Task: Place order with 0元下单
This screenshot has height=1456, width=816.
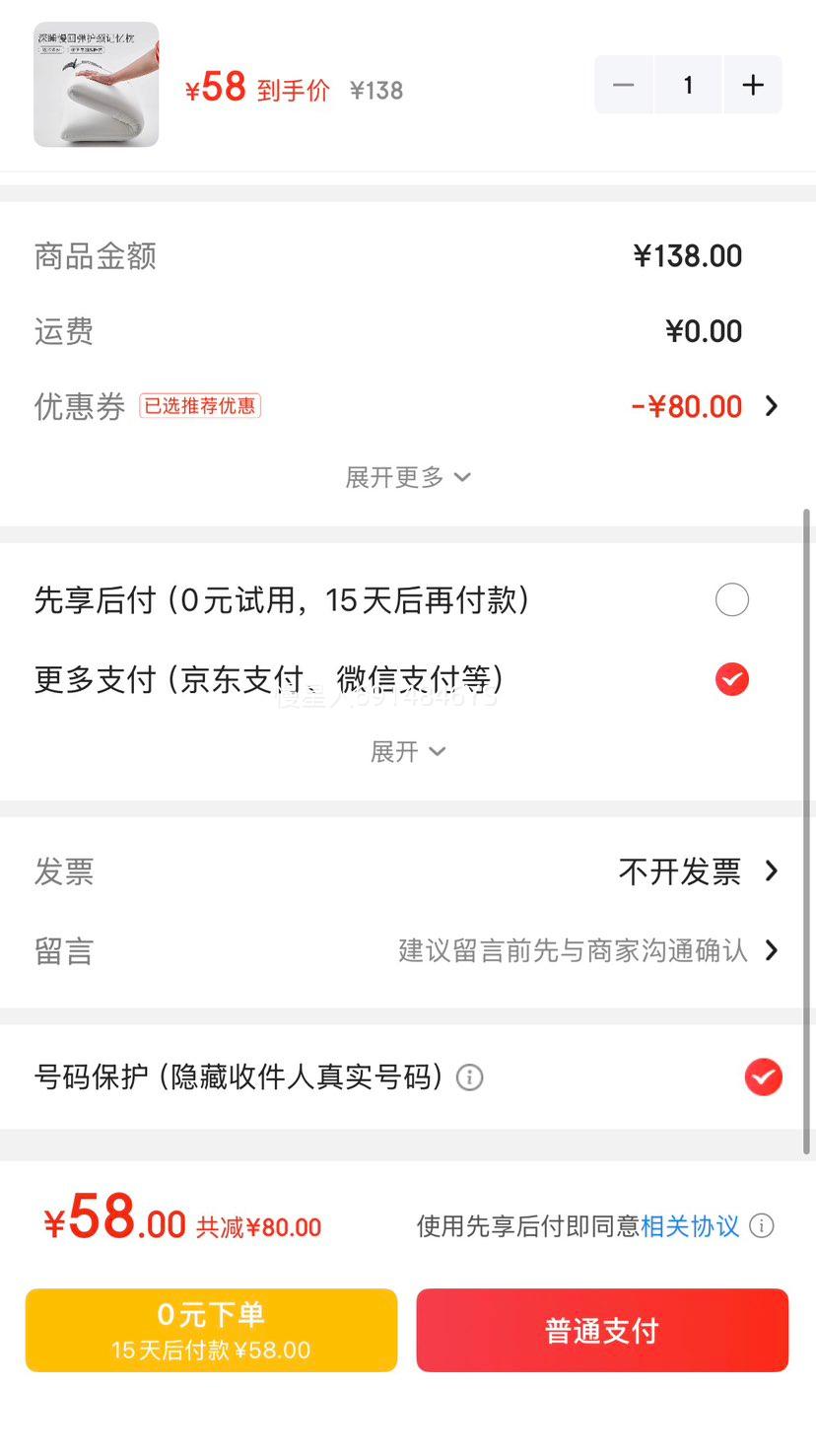Action: 211,1330
